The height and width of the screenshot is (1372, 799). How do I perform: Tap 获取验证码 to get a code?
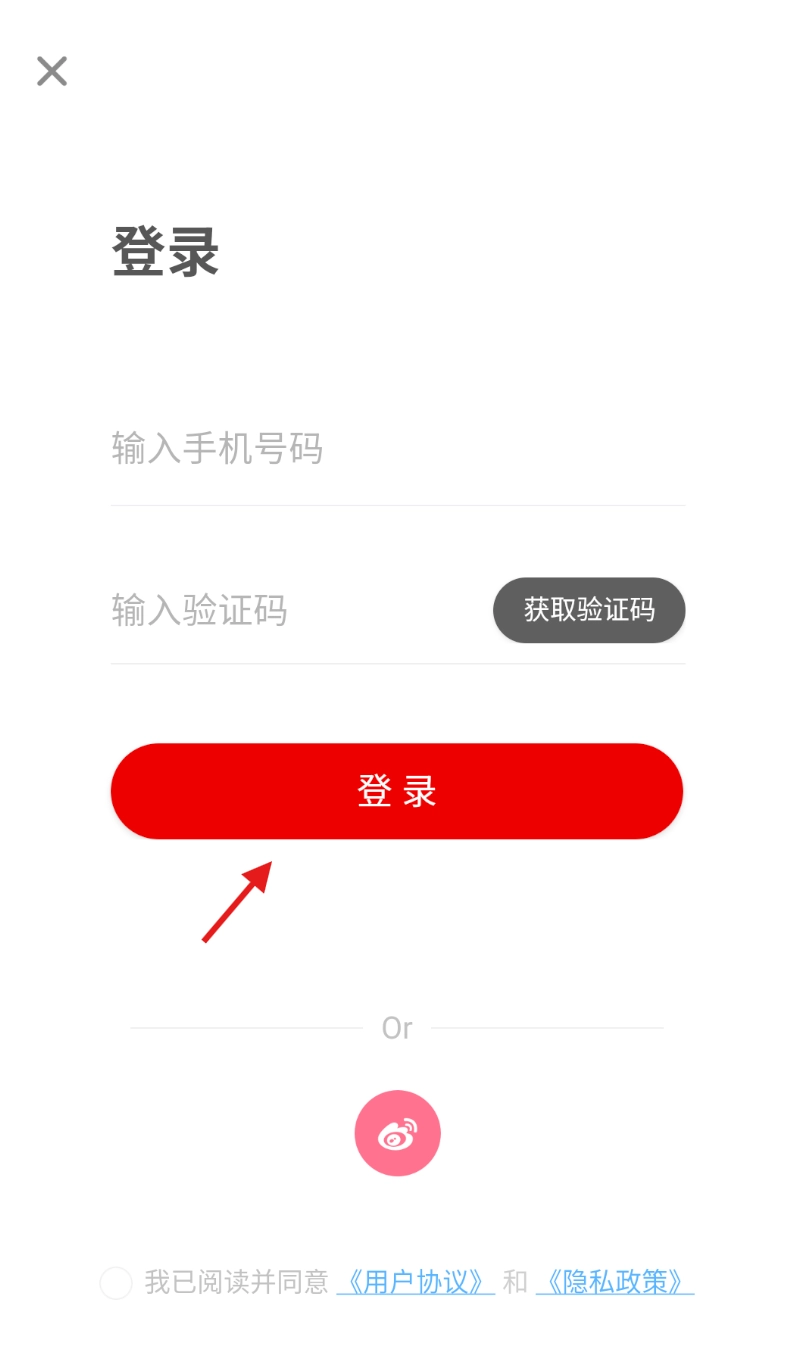589,609
